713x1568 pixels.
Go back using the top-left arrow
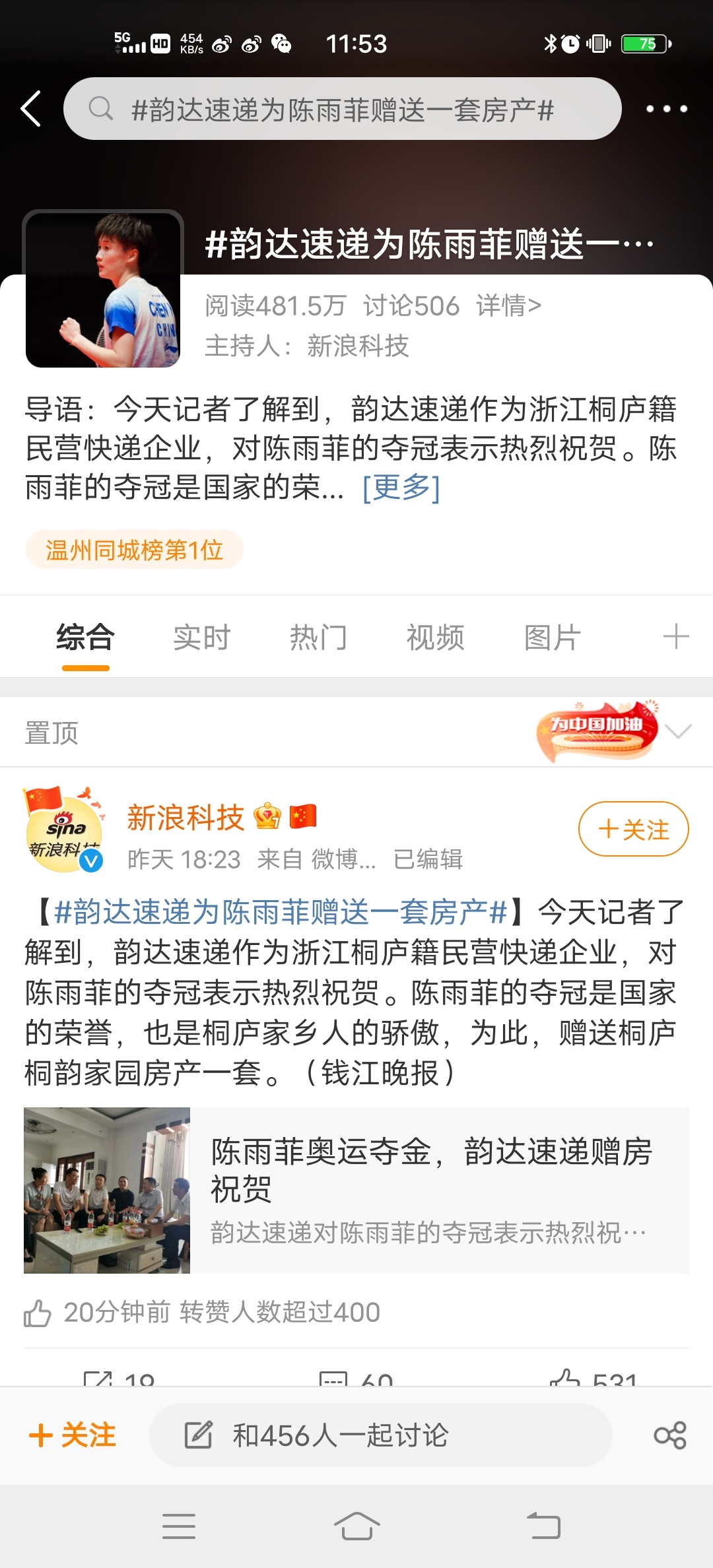(31, 108)
